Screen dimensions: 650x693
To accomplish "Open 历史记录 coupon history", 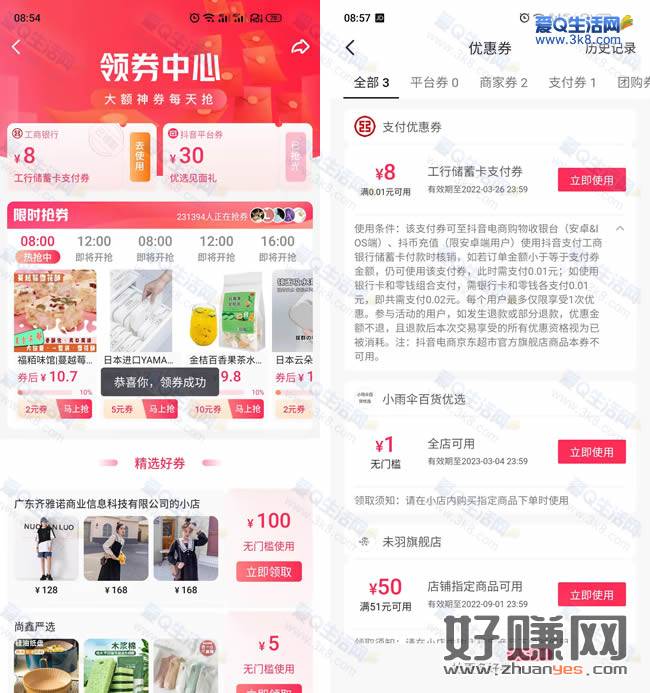I will coord(610,48).
